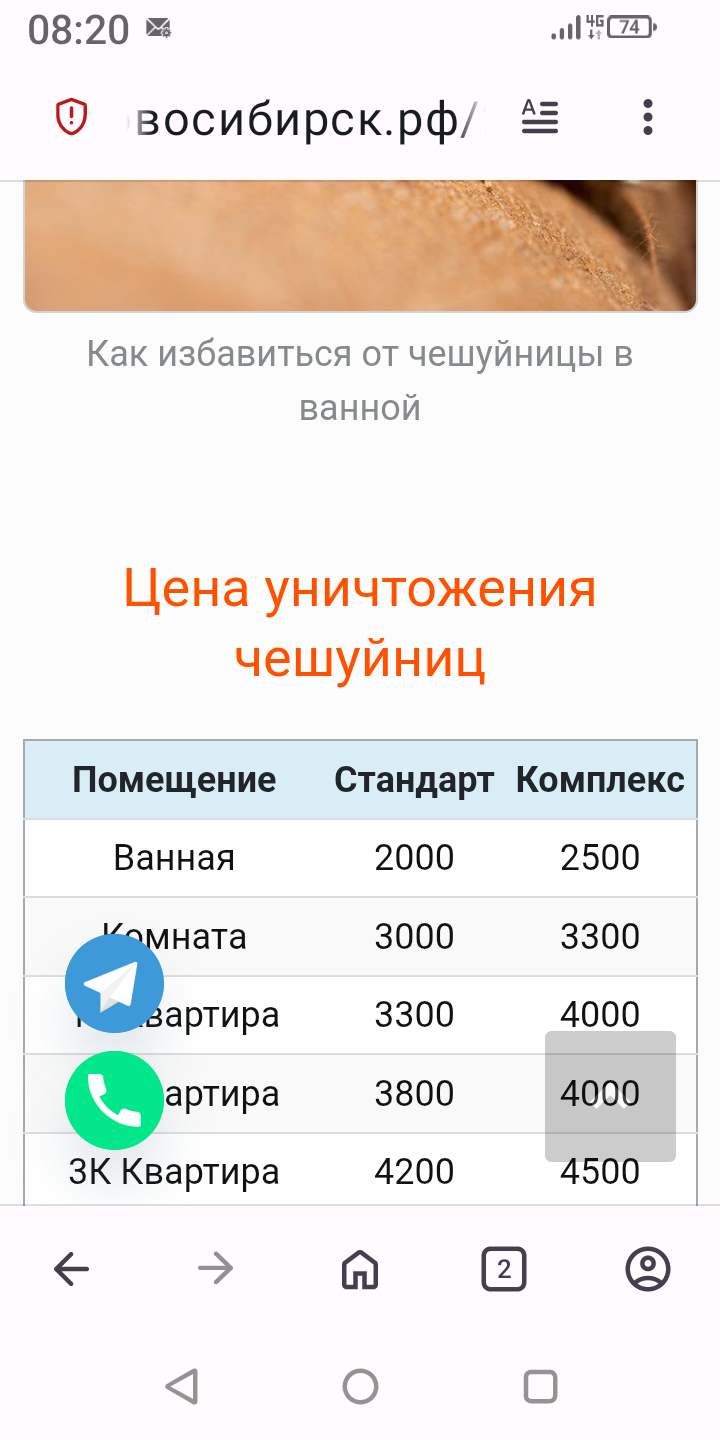
Task: Tap the system recent apps button
Action: tap(540, 1387)
